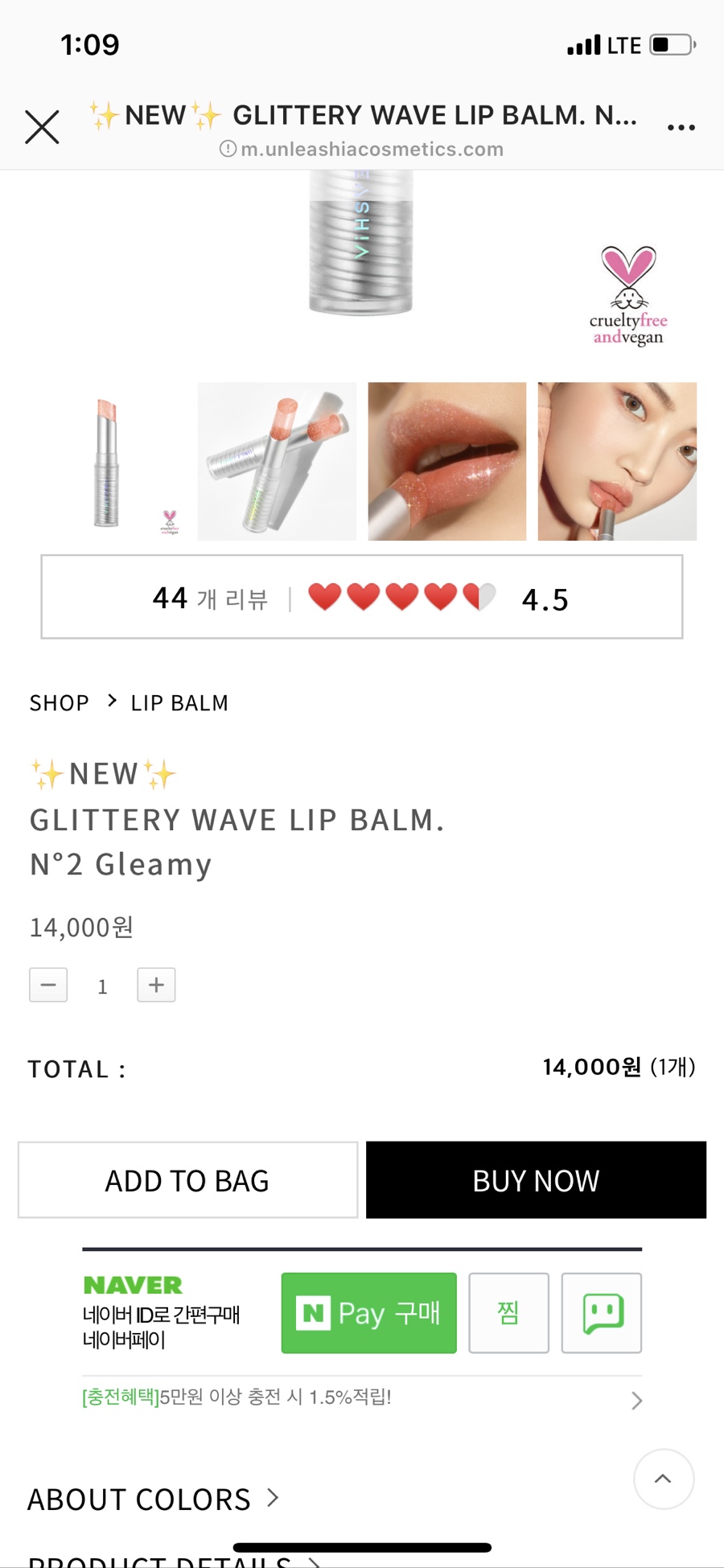
Task: Open the glossy lips close-up thumbnail
Action: coord(447,462)
